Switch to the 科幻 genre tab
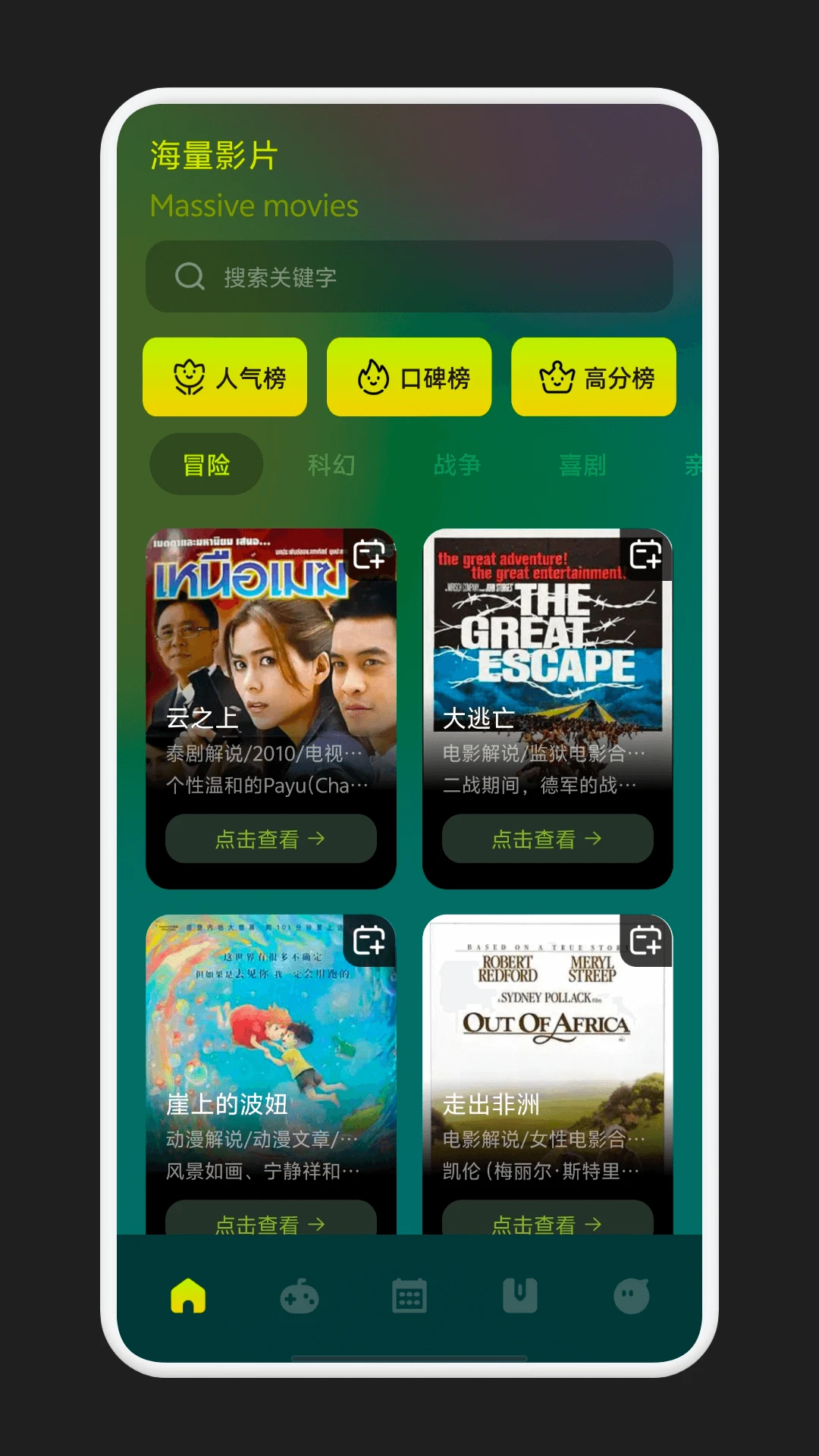The width and height of the screenshot is (819, 1456). pos(331,464)
